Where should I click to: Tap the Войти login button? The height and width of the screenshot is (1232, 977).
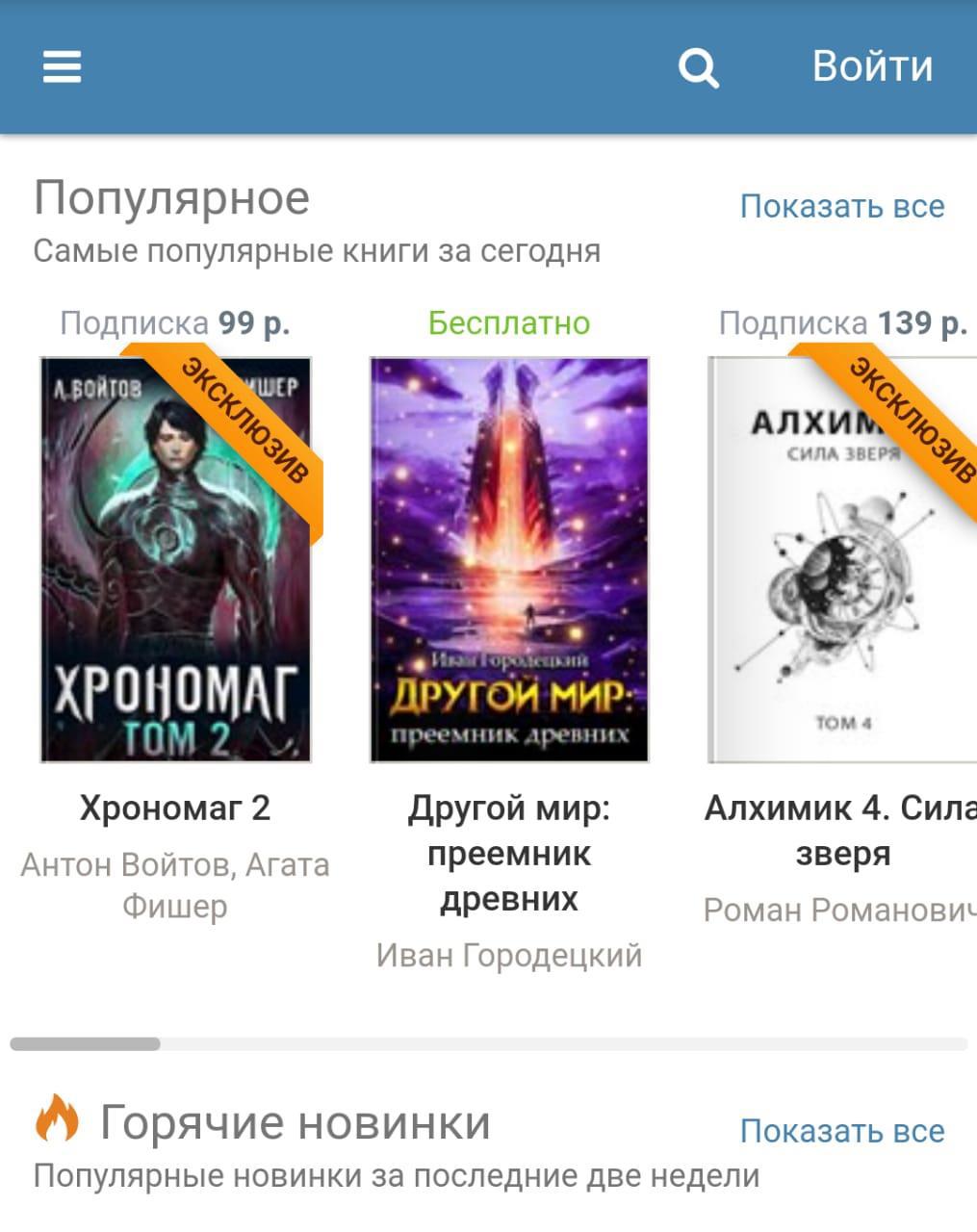coord(872,66)
